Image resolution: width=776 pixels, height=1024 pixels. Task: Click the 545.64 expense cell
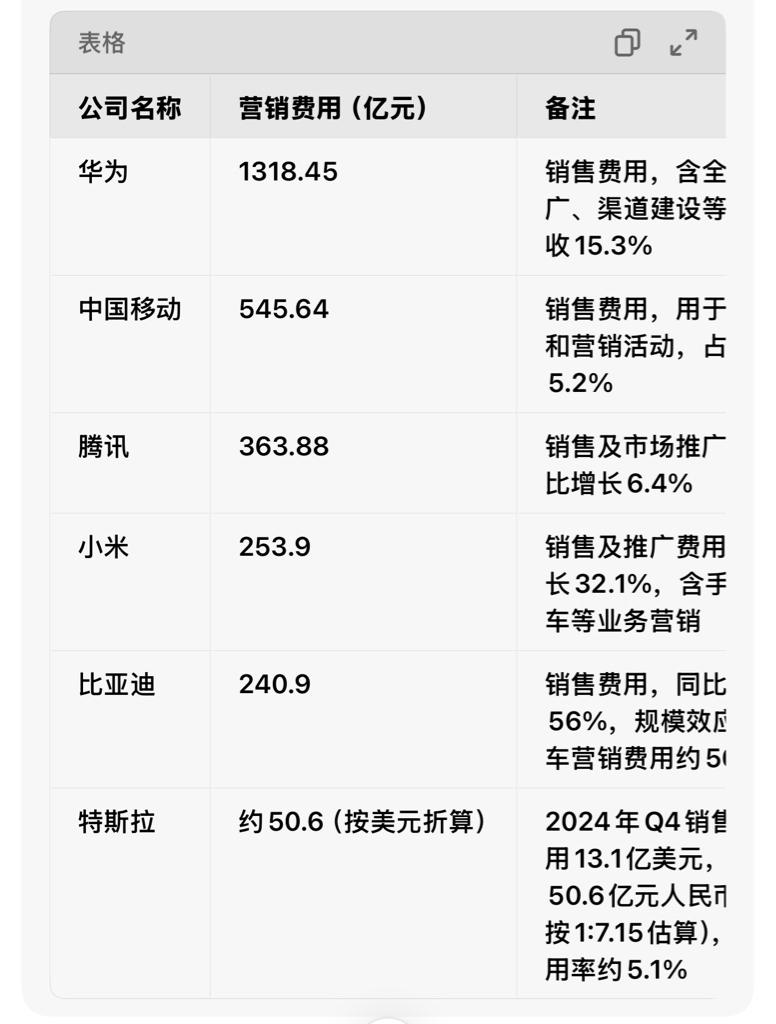pos(282,308)
